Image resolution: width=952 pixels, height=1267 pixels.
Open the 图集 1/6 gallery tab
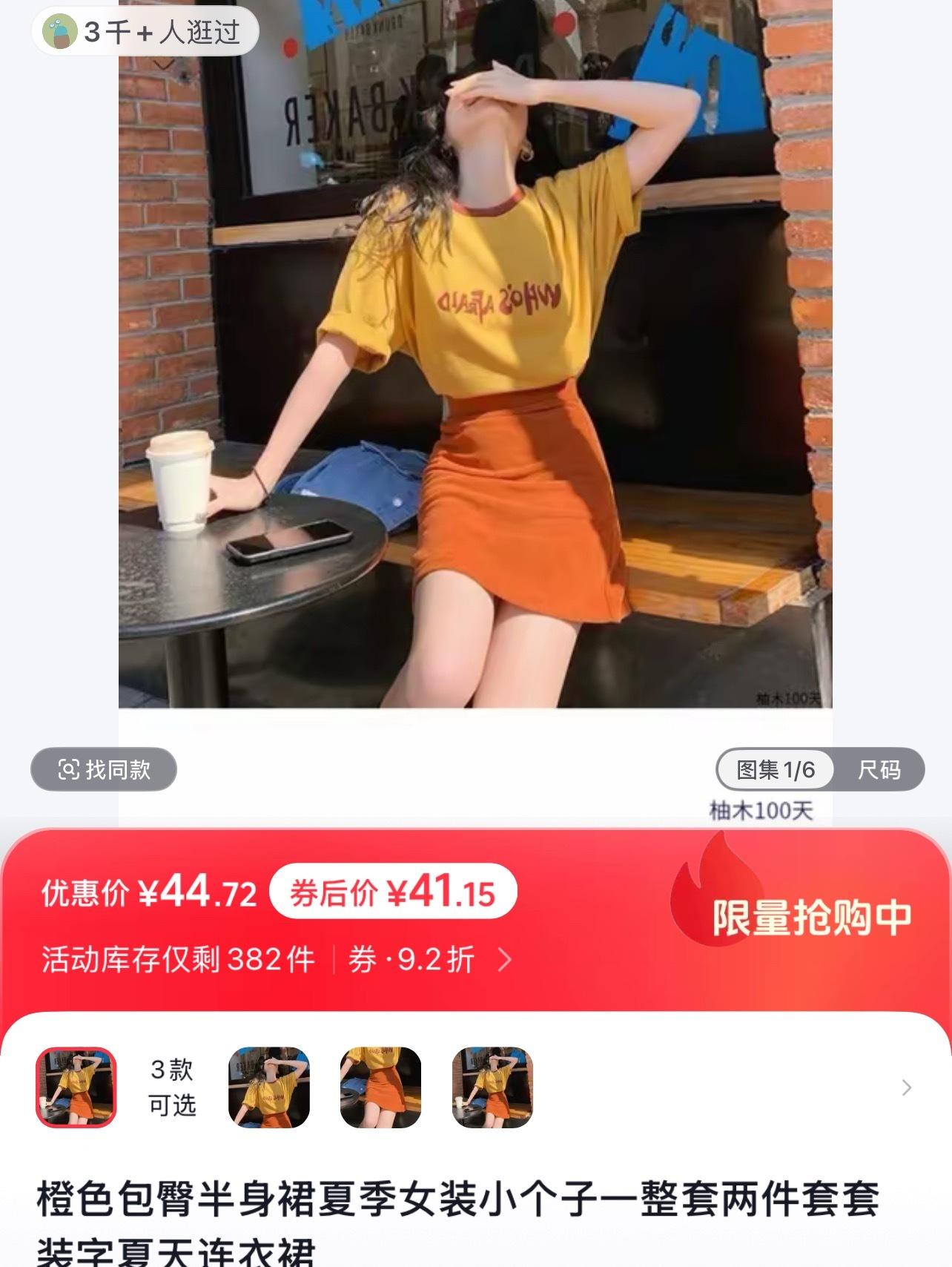click(x=775, y=770)
